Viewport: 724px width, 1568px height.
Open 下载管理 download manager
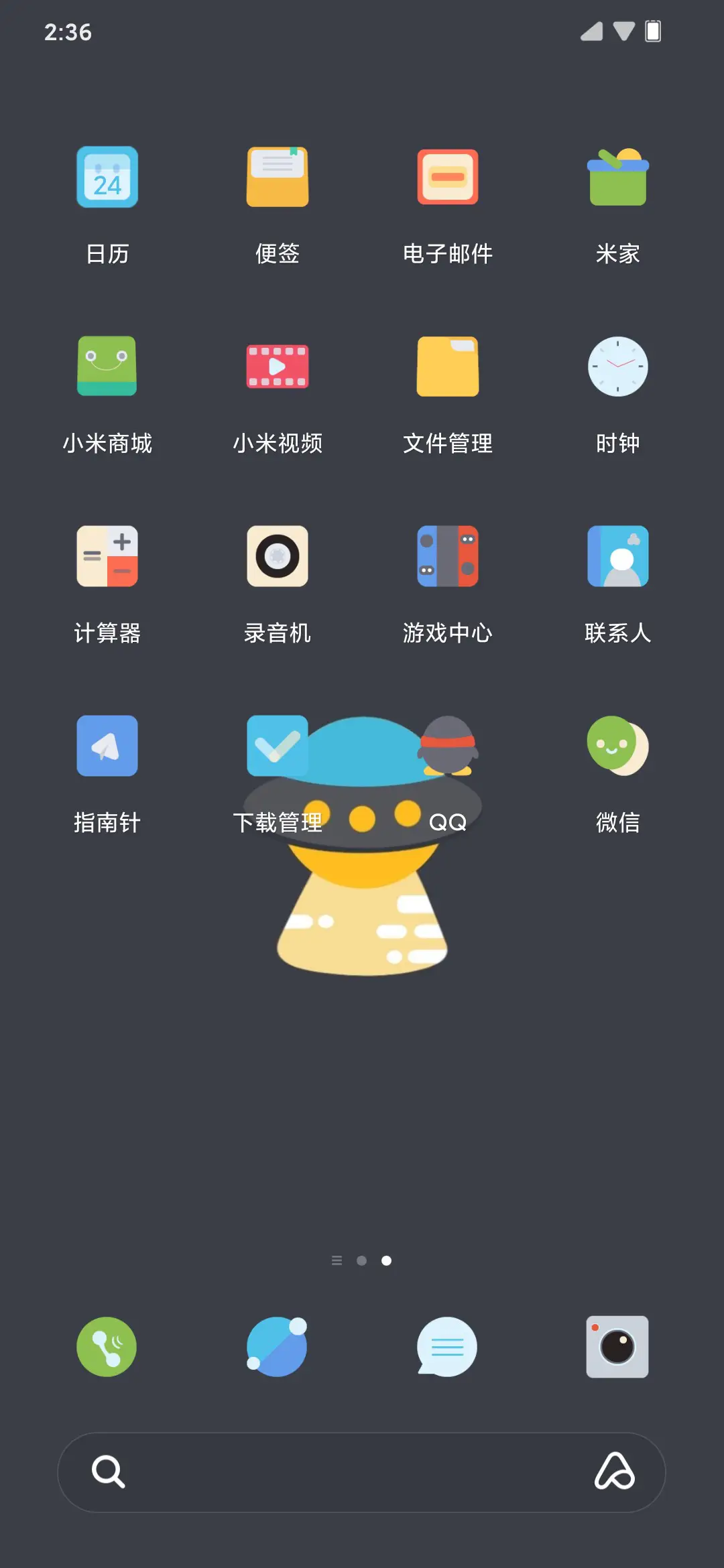278,746
